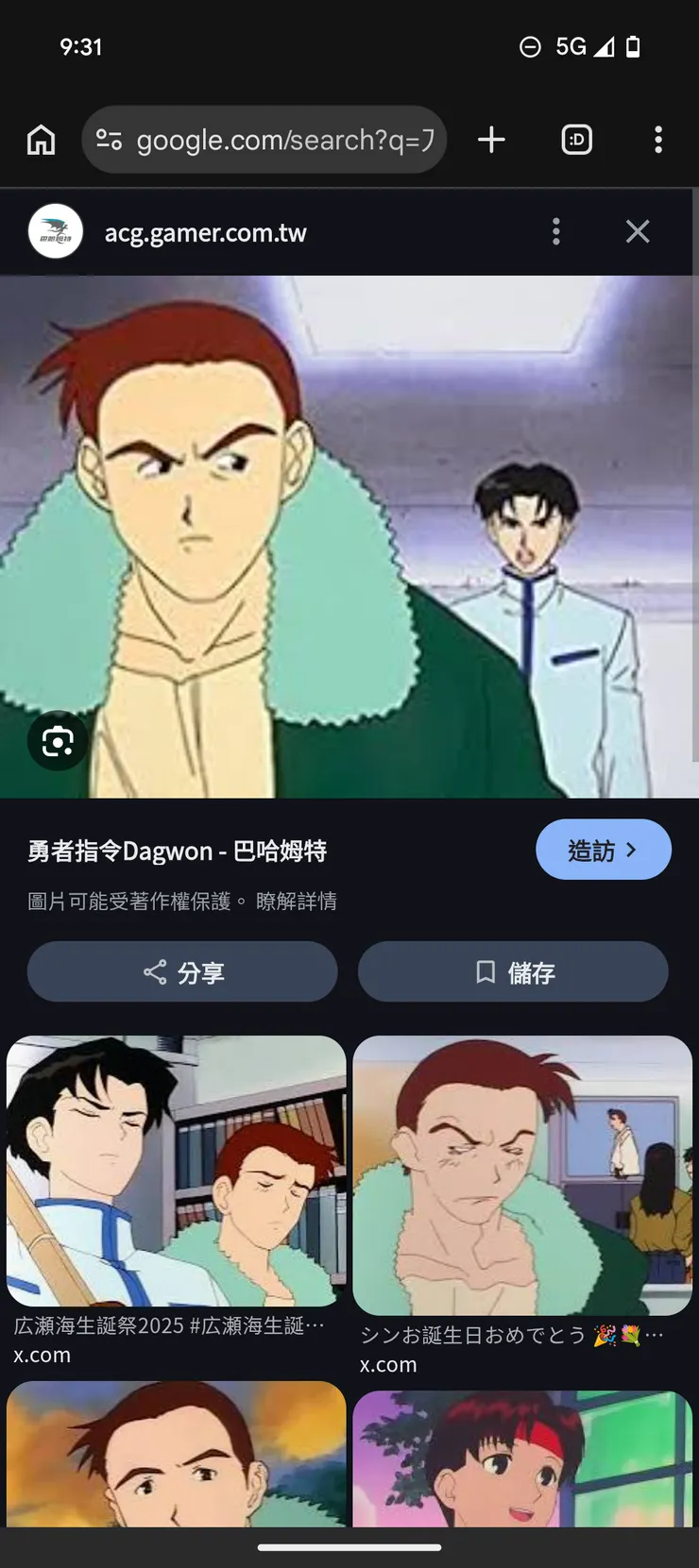
Task: Tap the site security icon in the address bar
Action: click(109, 140)
